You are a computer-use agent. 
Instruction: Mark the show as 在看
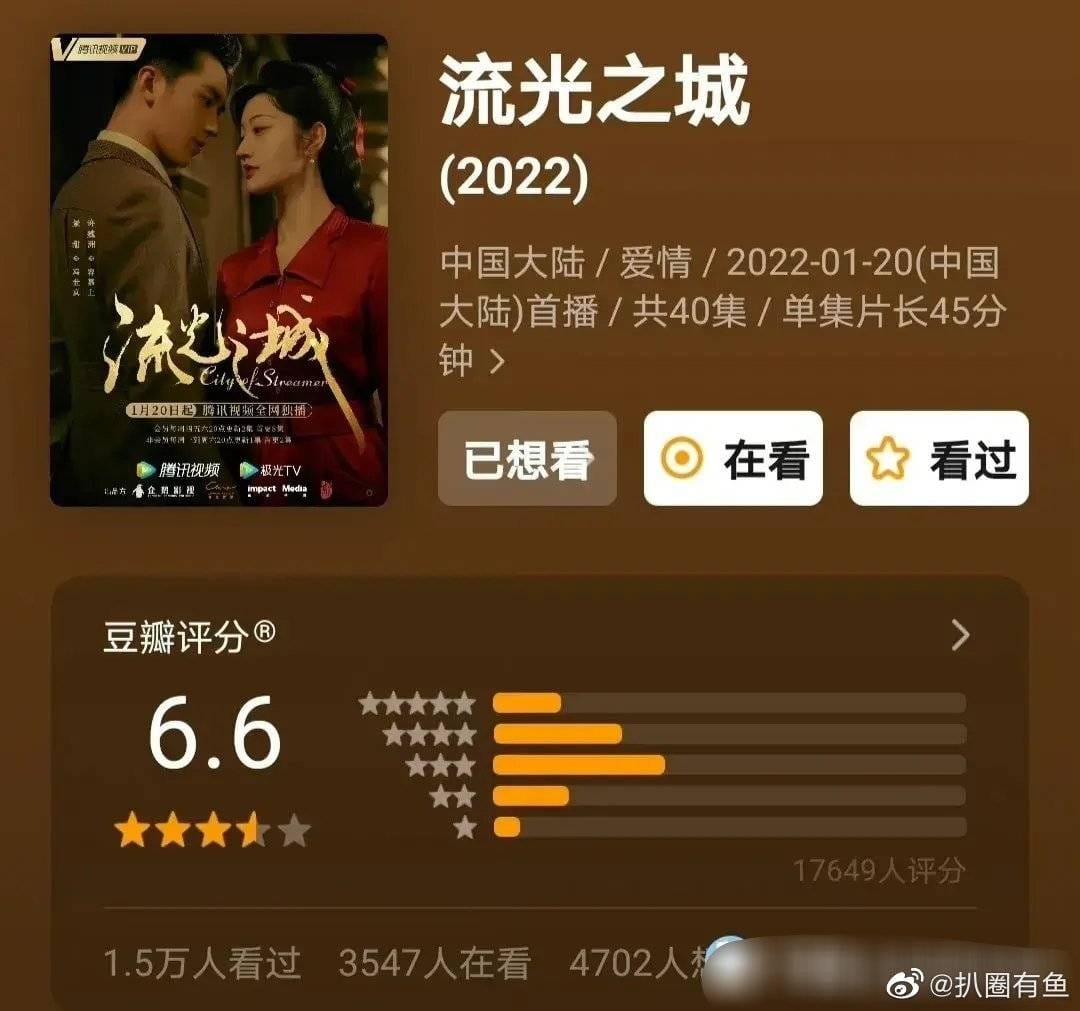pyautogui.click(x=733, y=459)
